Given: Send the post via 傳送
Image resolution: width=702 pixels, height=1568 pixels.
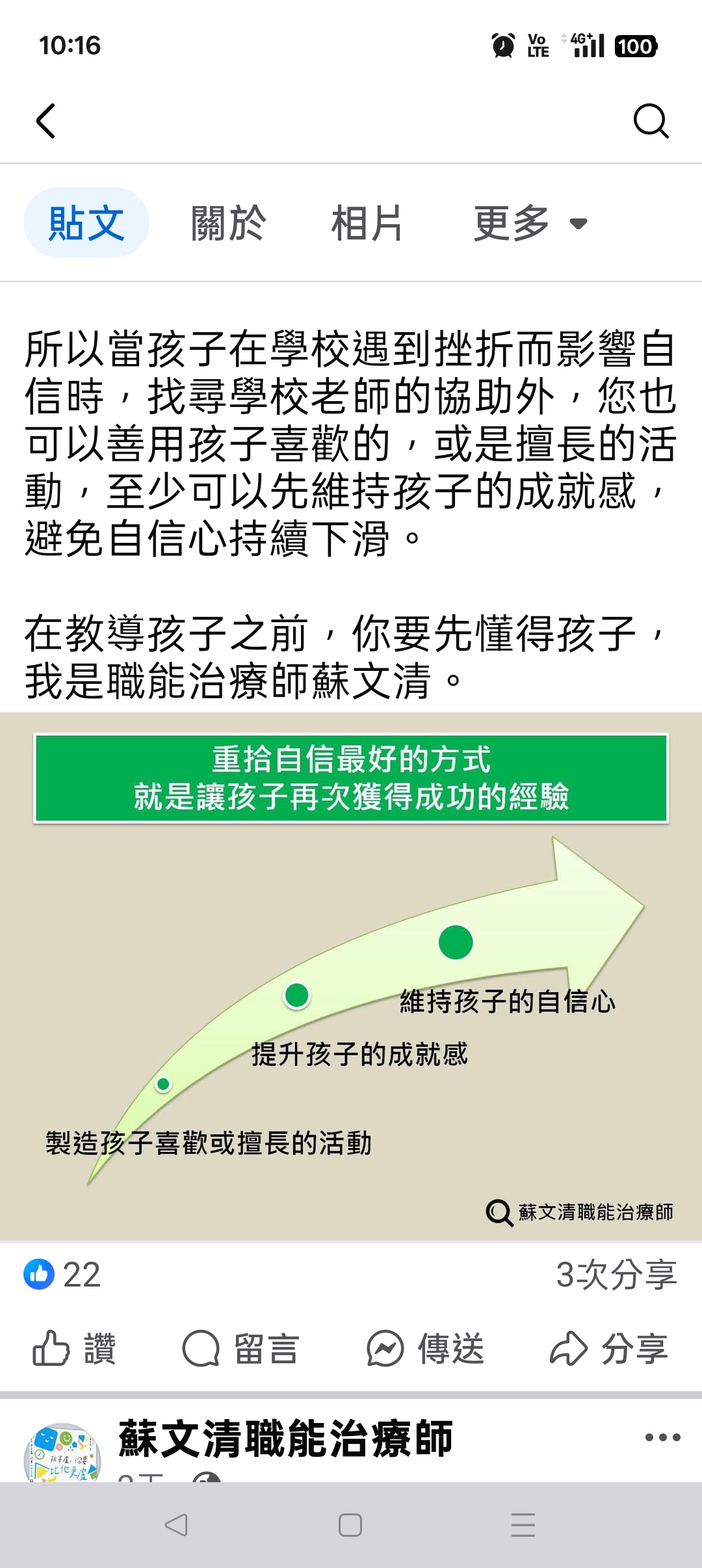Looking at the screenshot, I should [426, 1348].
